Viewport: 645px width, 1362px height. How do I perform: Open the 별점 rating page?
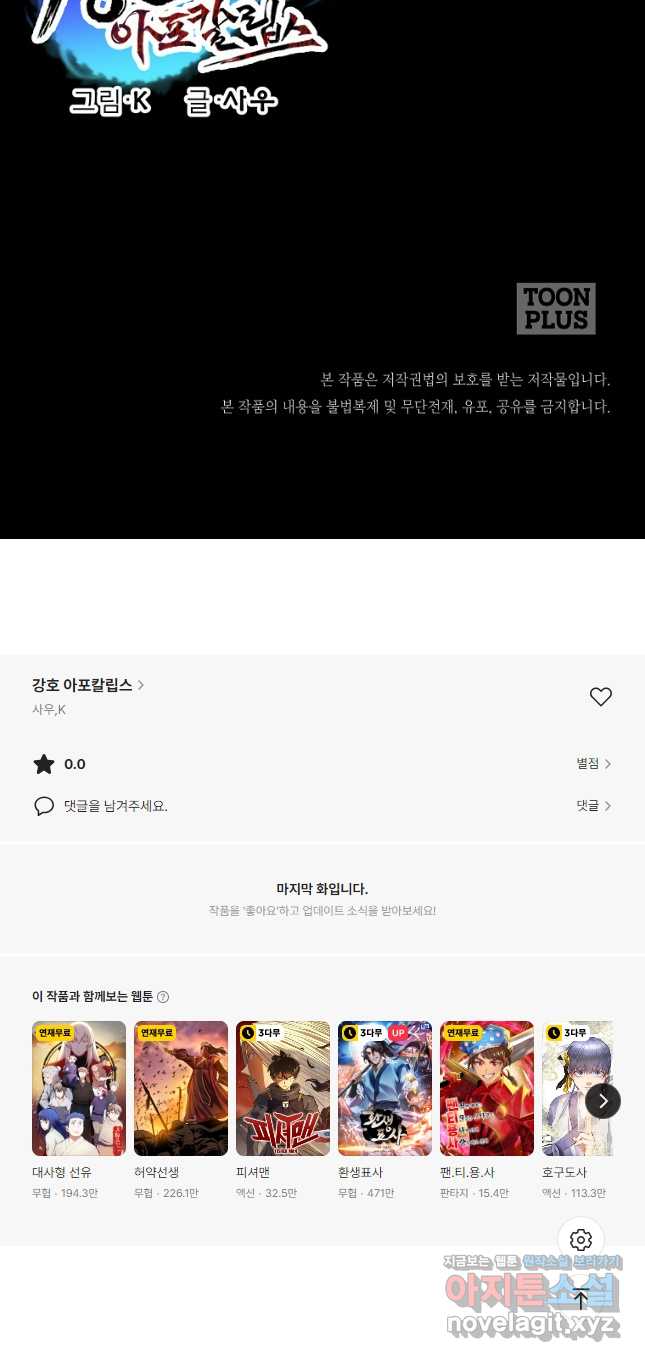pyautogui.click(x=593, y=764)
